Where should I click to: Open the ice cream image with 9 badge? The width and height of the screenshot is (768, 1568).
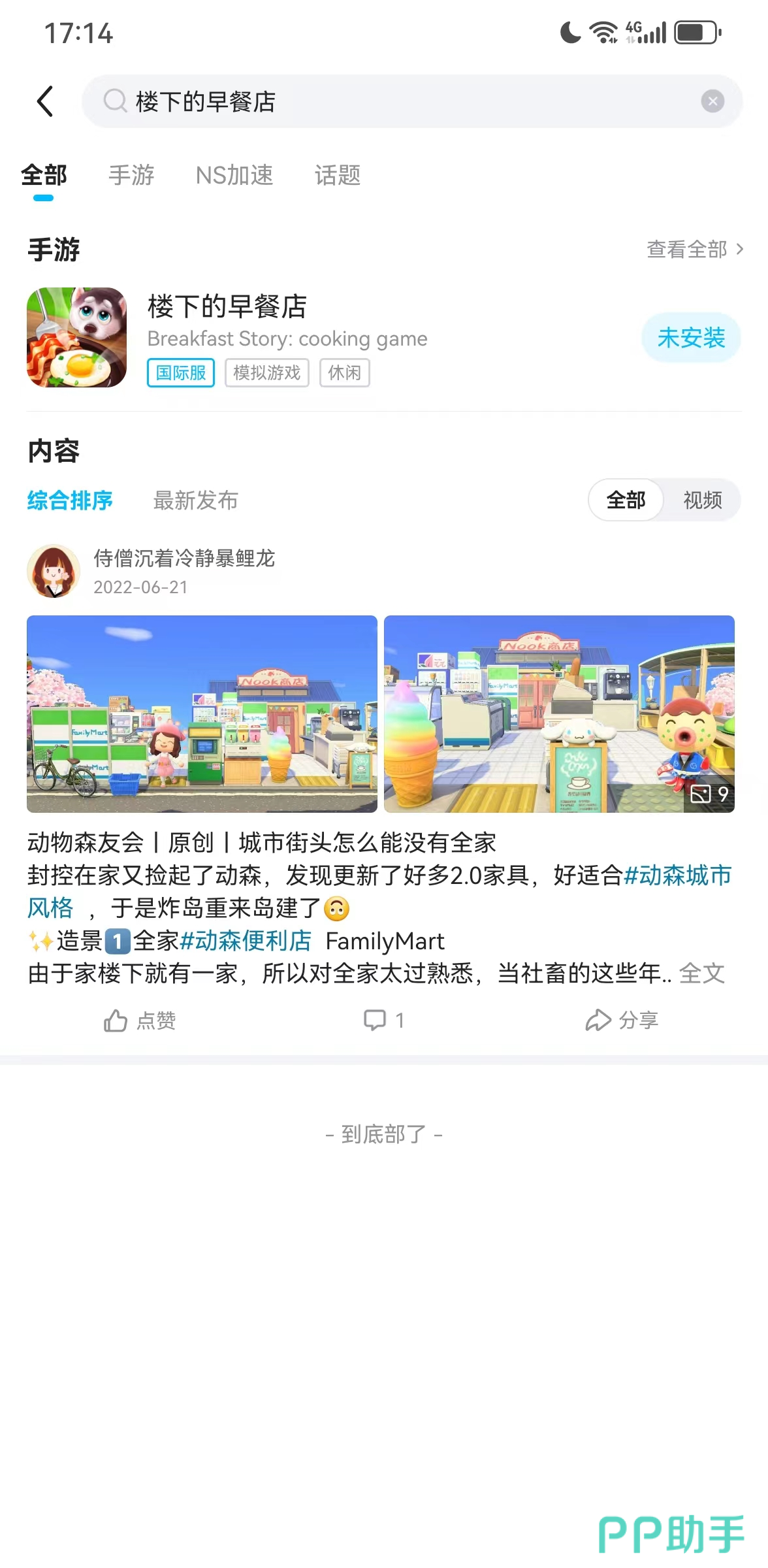(559, 713)
